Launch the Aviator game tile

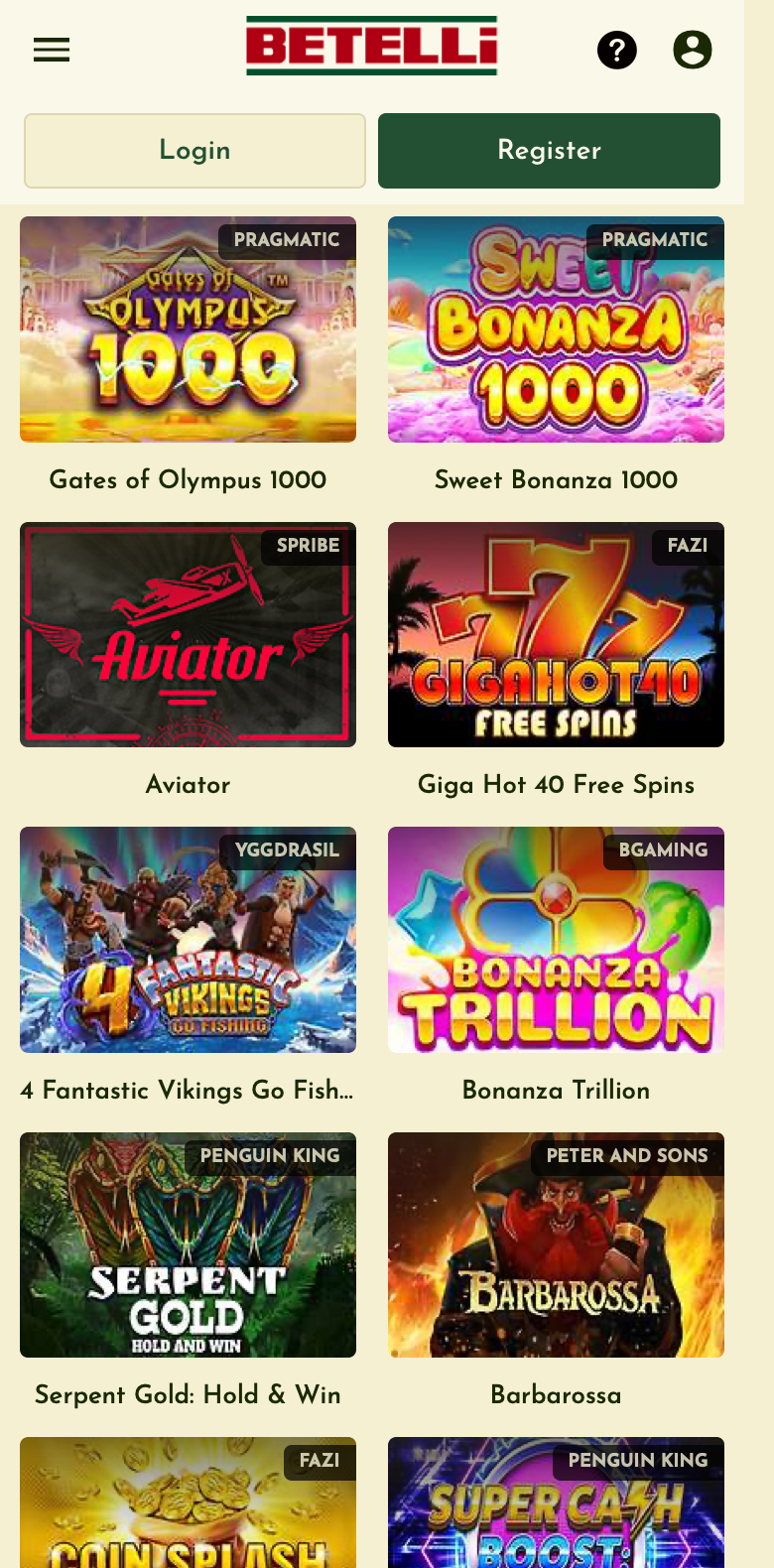click(188, 635)
